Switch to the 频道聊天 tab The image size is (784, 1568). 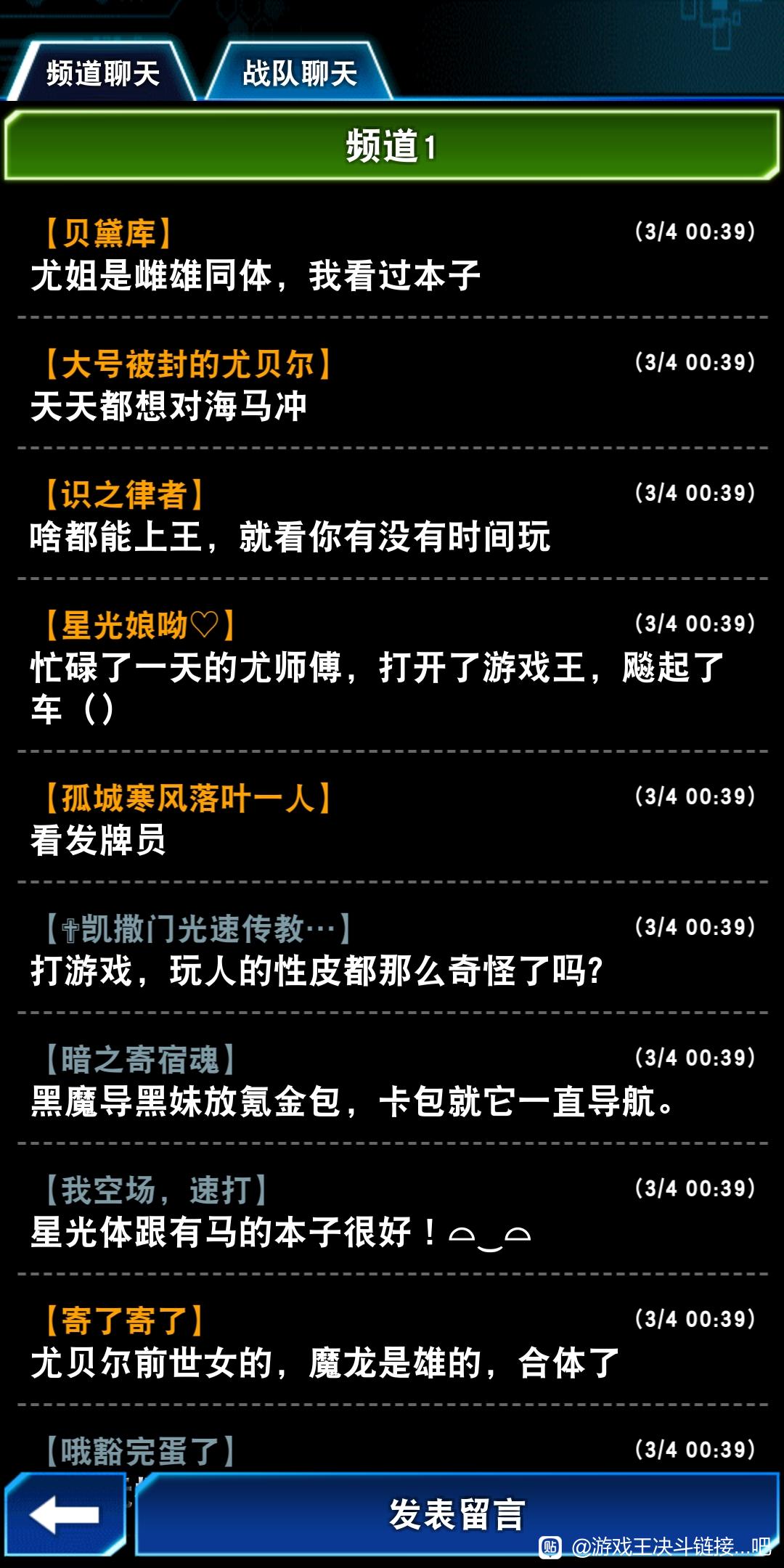(x=102, y=73)
